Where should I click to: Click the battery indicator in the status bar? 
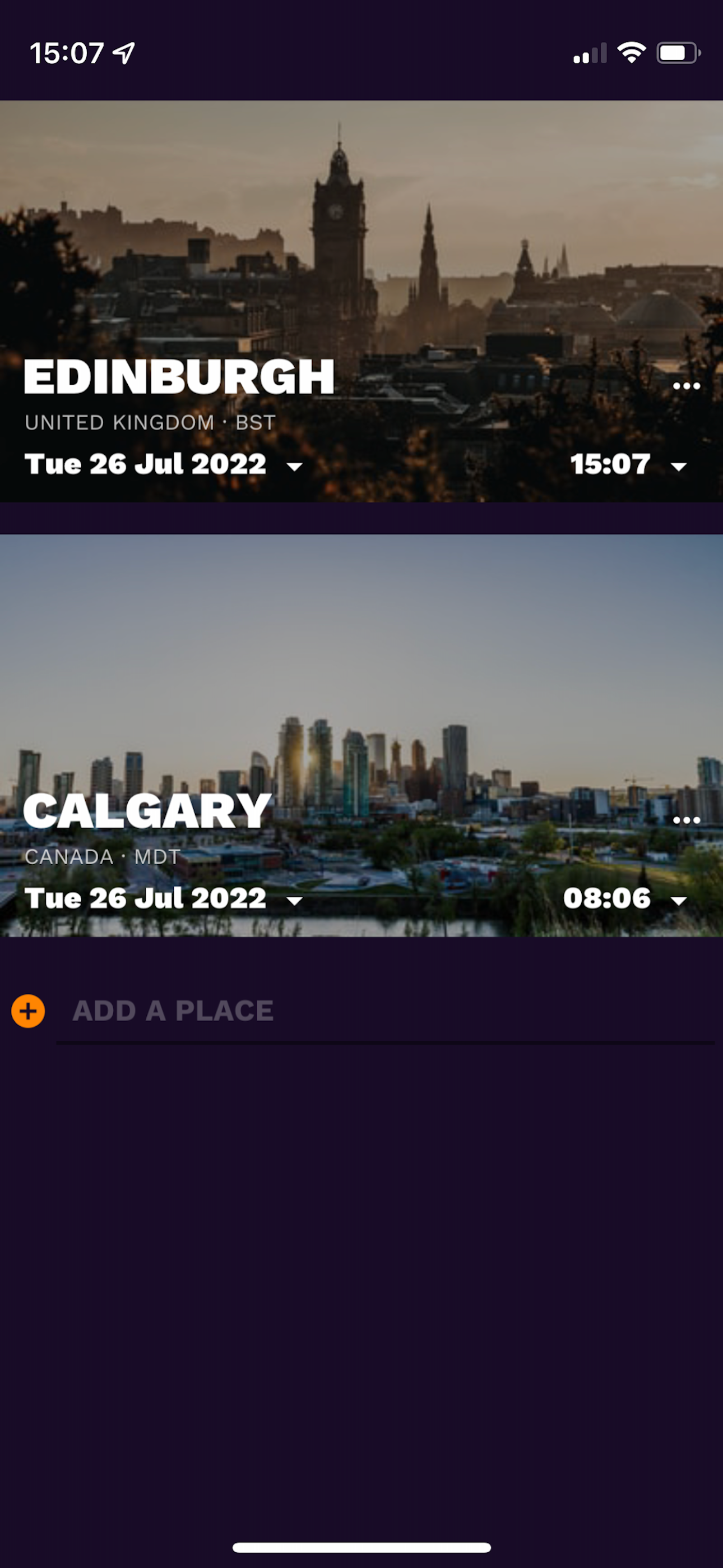(675, 53)
